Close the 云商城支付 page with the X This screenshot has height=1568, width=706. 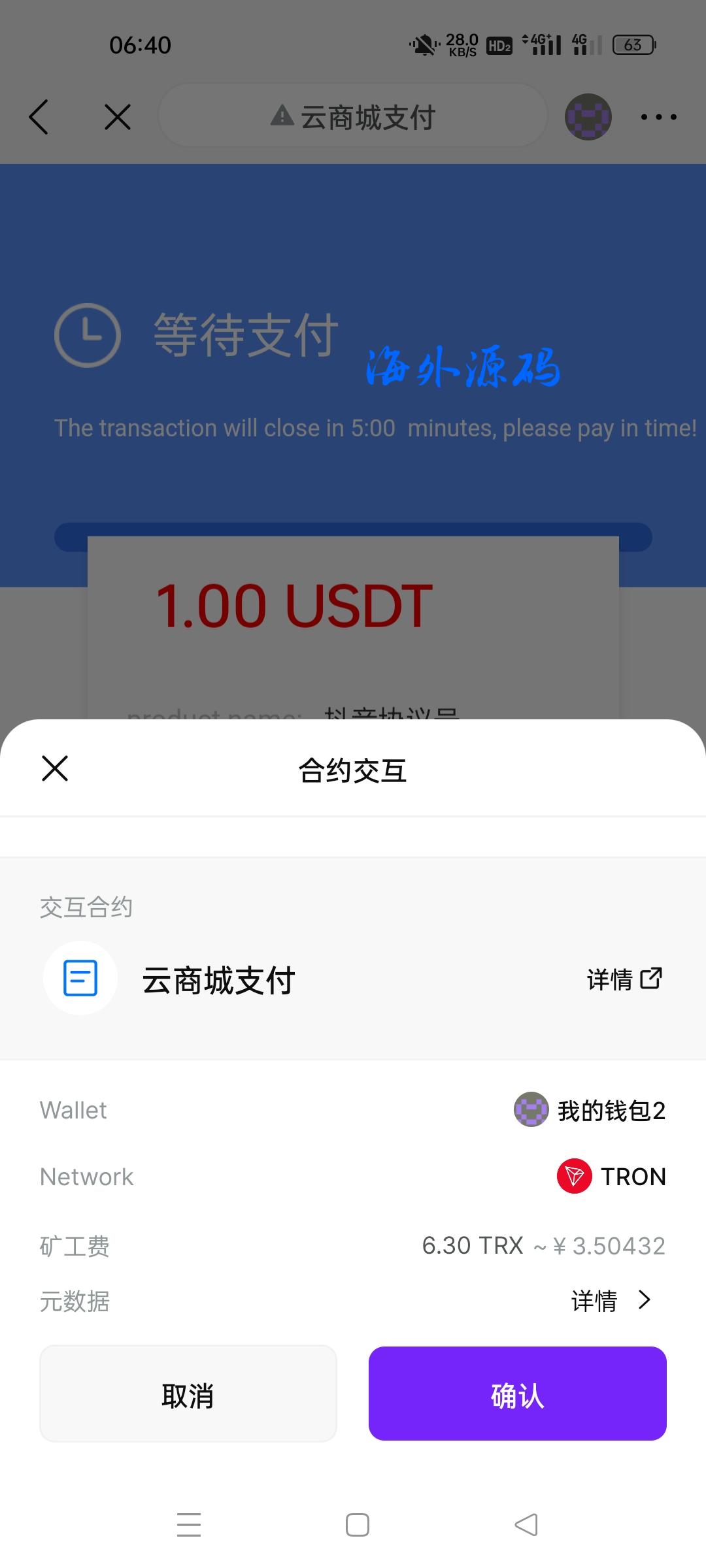[x=118, y=118]
